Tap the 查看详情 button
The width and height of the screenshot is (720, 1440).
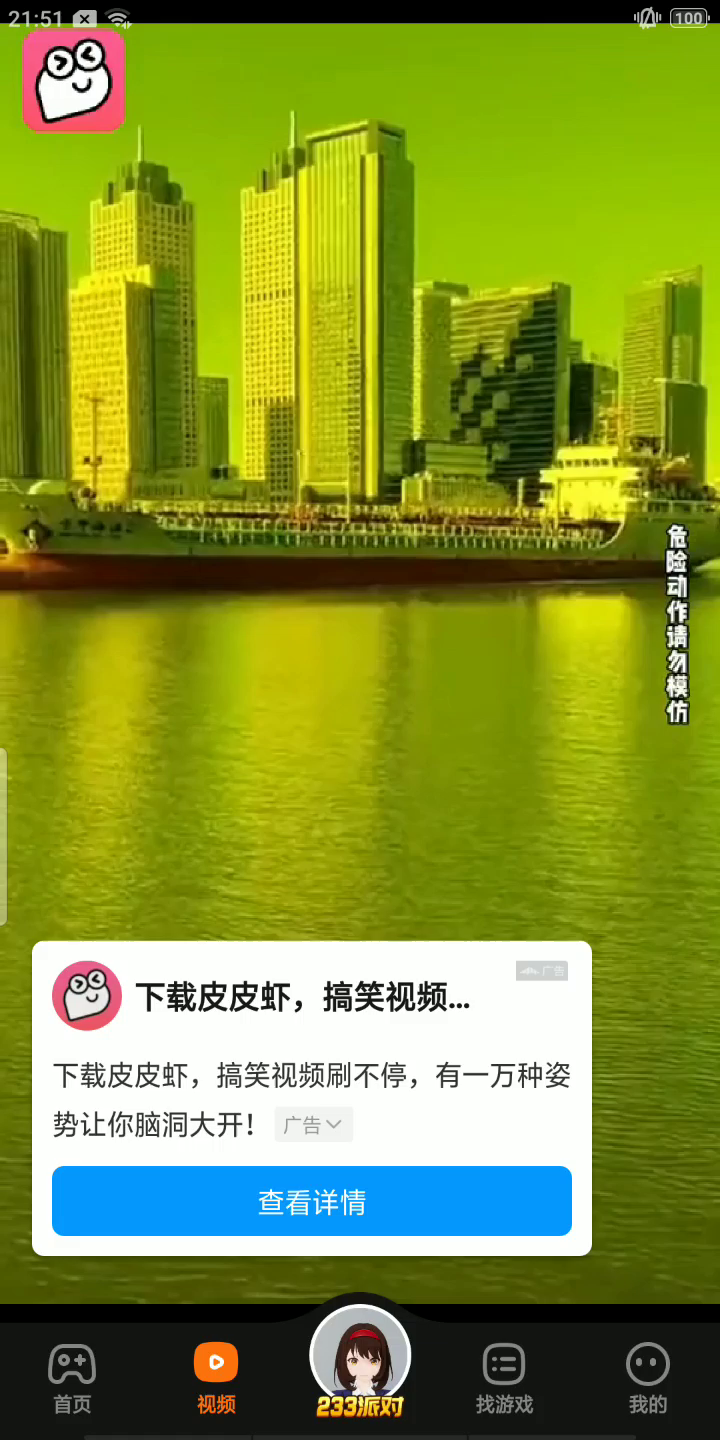click(x=312, y=1201)
